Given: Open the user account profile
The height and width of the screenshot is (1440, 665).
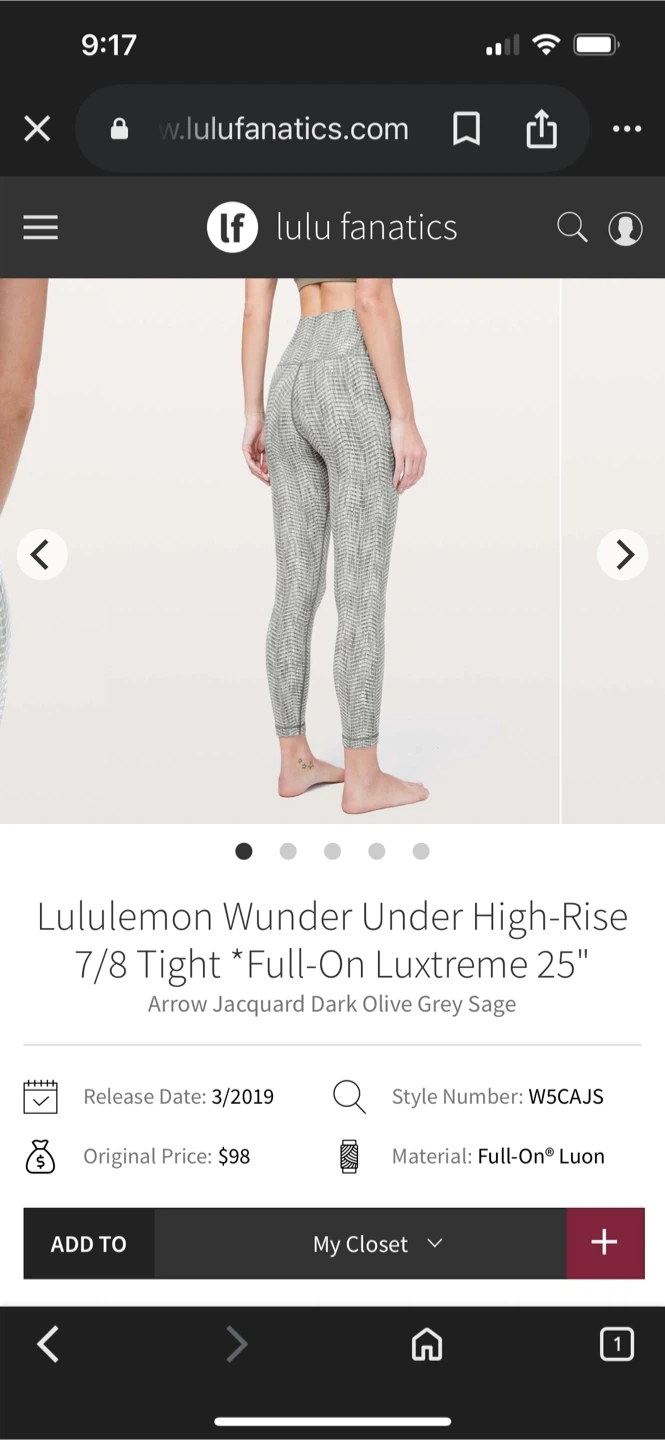Looking at the screenshot, I should pyautogui.click(x=626, y=228).
